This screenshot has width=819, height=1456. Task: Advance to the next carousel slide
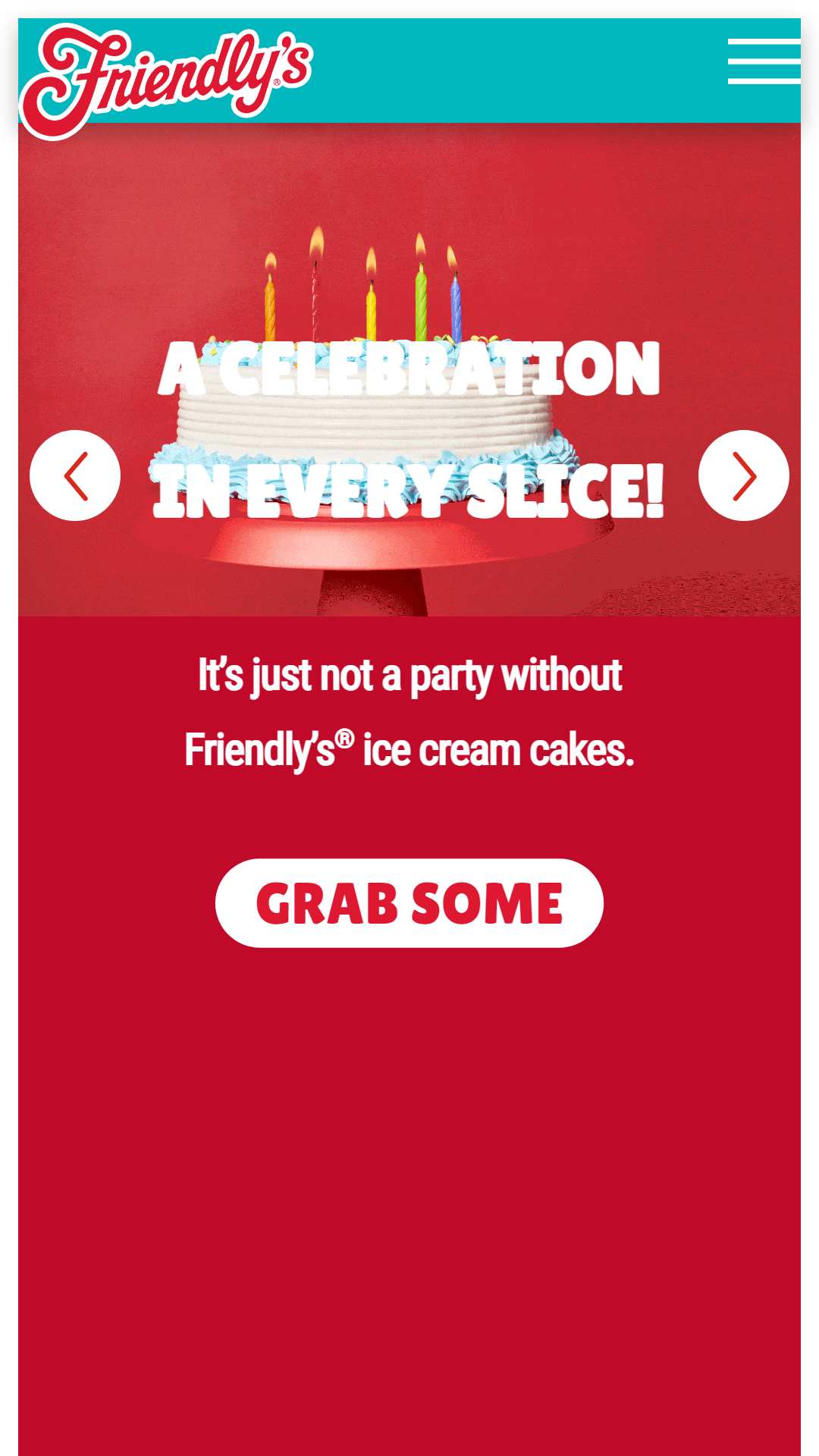[x=743, y=475]
